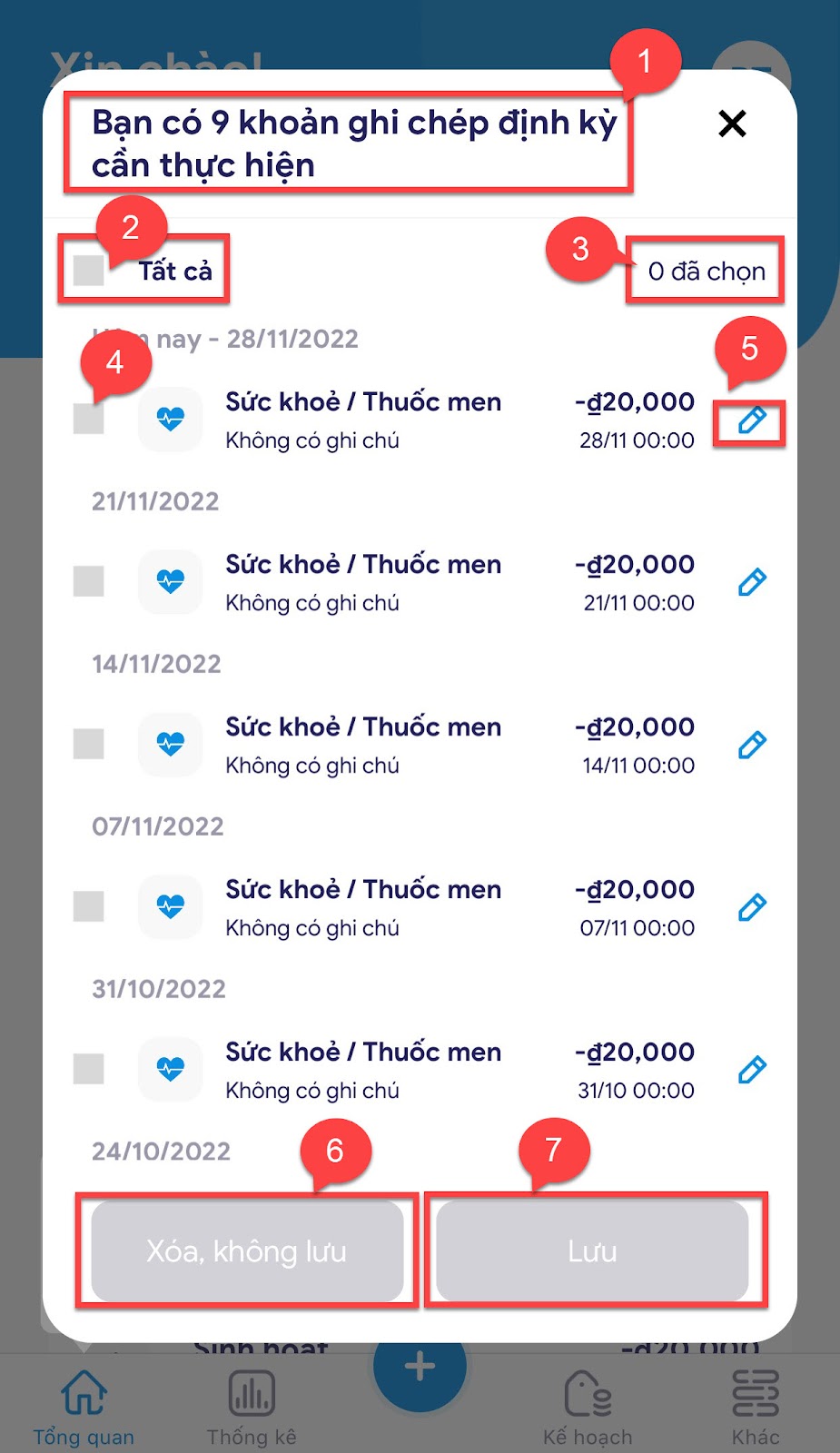Select the 28/11 Thuốc men entry checkbox

click(x=89, y=419)
